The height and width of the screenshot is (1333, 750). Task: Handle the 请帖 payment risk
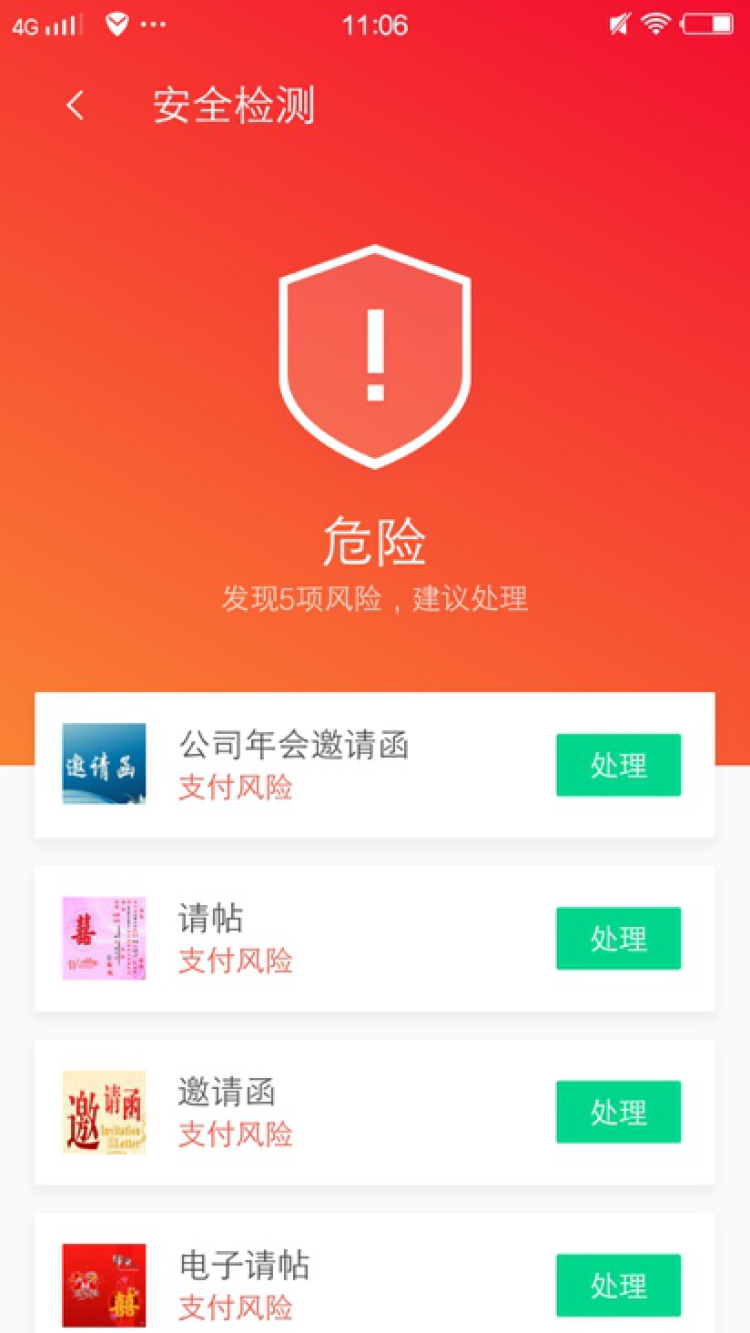pos(618,938)
